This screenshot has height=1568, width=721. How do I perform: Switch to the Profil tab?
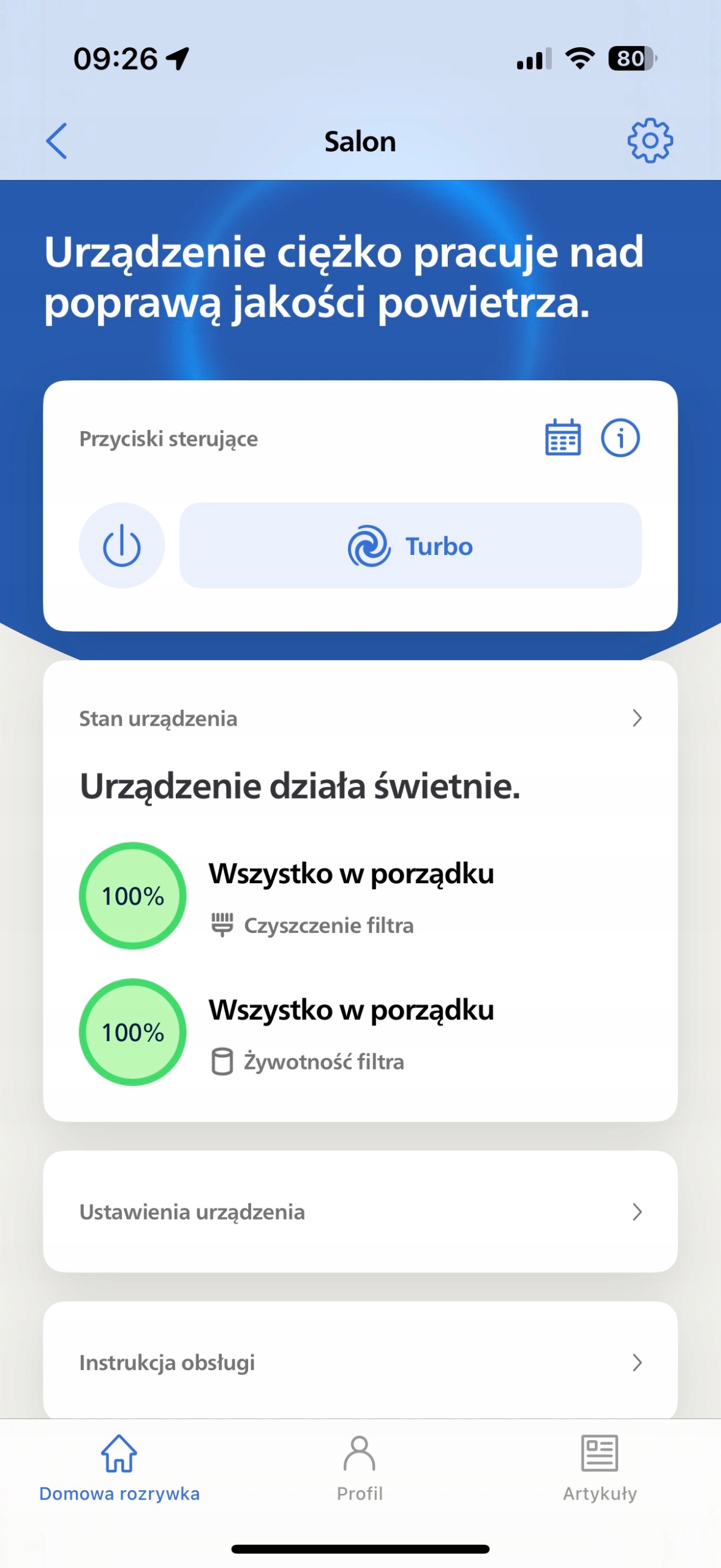(x=360, y=1467)
